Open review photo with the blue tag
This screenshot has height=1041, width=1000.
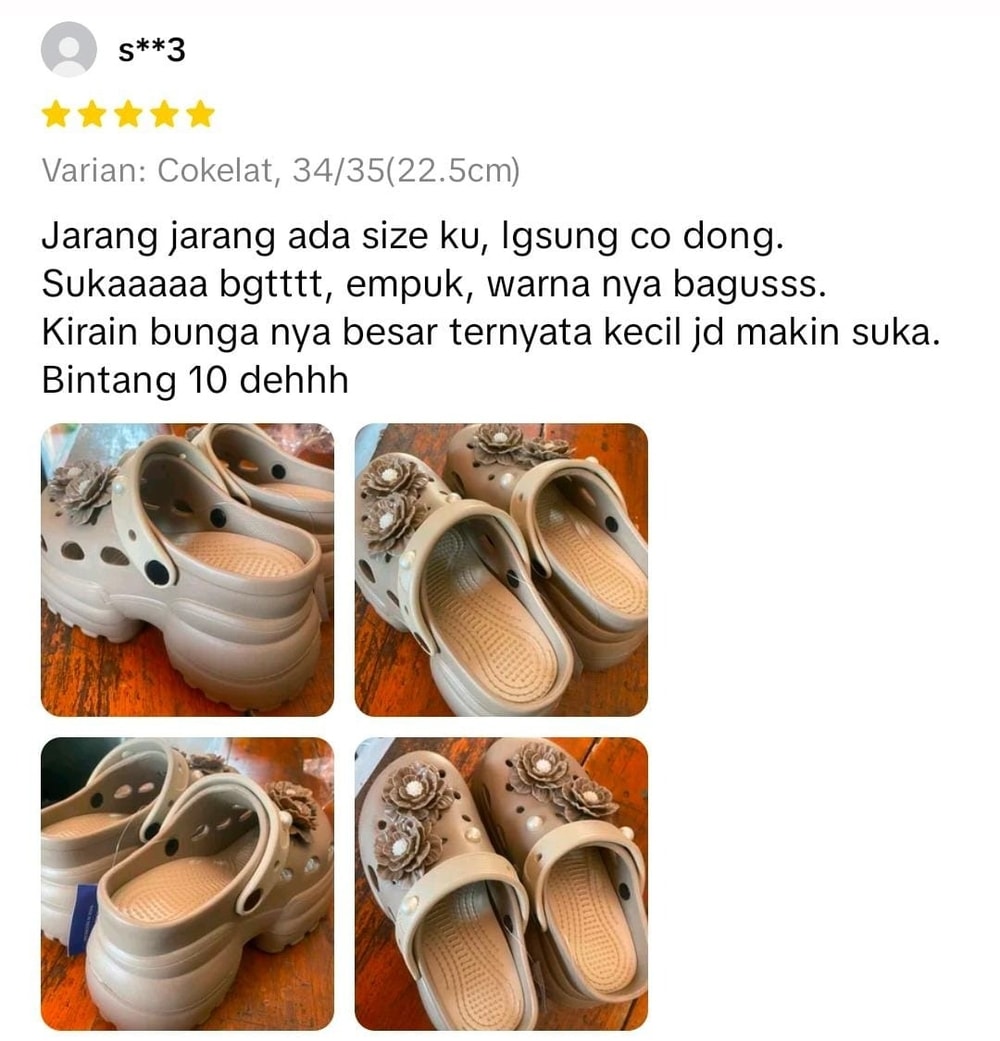[x=187, y=883]
